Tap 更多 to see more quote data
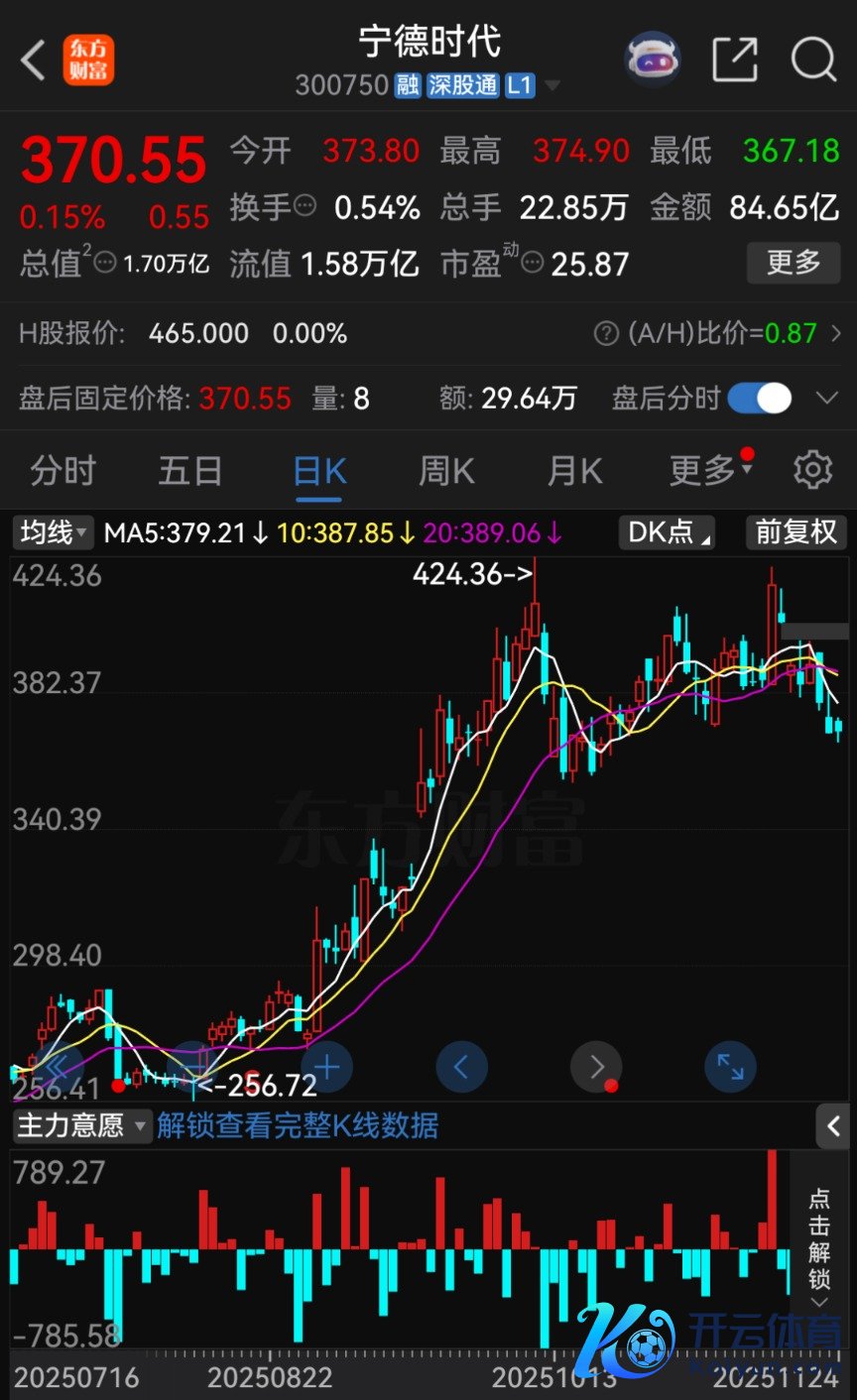The image size is (857, 1400). coord(793,263)
